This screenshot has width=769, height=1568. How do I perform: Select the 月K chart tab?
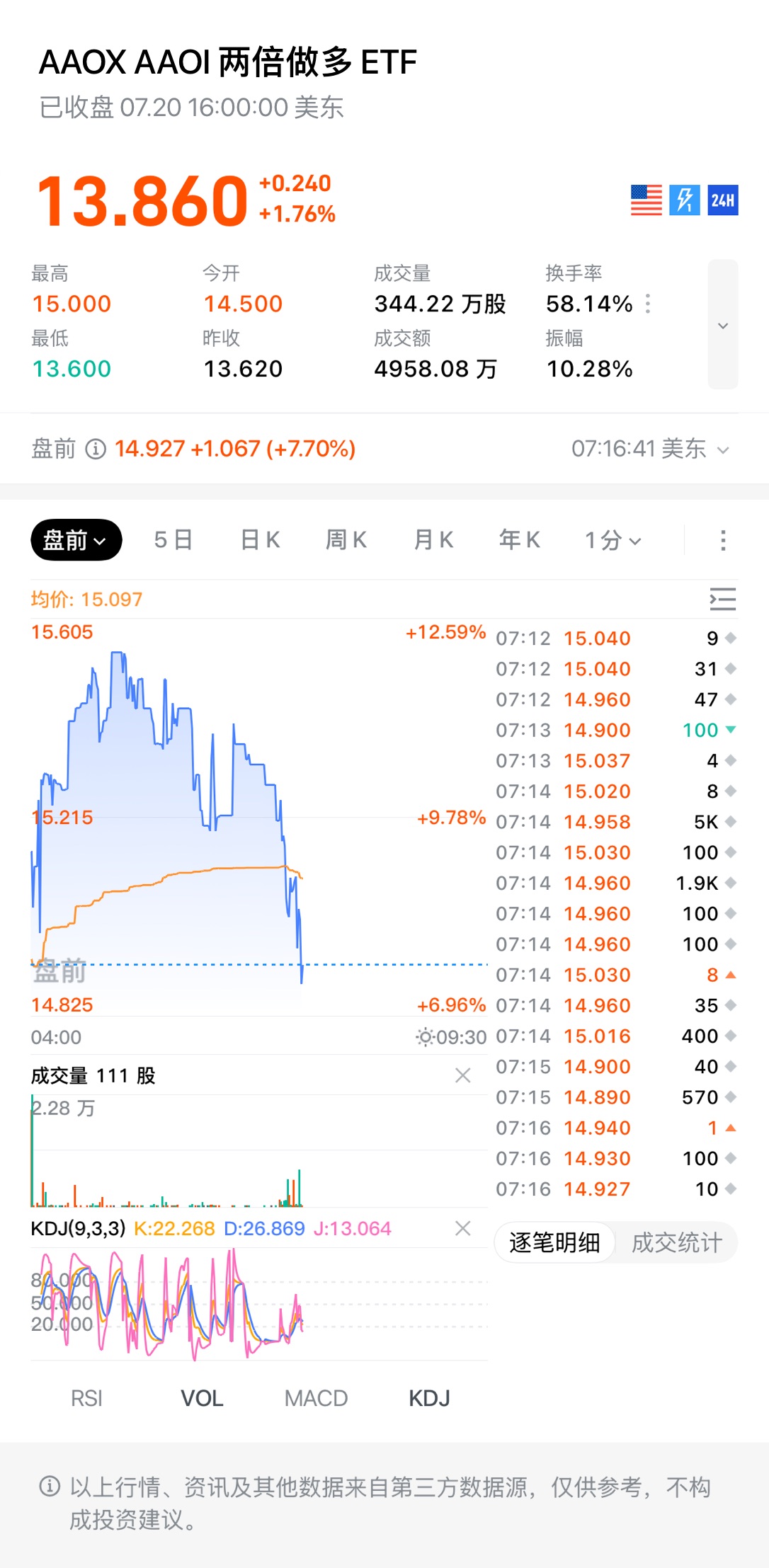[x=433, y=540]
